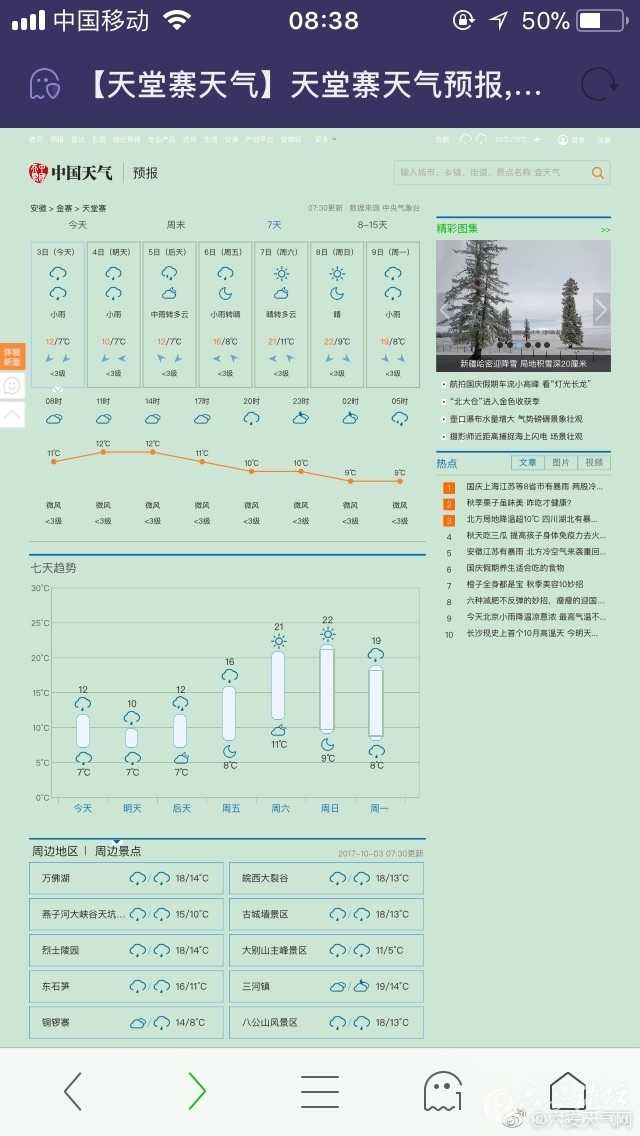Image resolution: width=640 pixels, height=1136 pixels.
Task: Open 金寨 in the breadcrumb path
Action: [x=64, y=208]
